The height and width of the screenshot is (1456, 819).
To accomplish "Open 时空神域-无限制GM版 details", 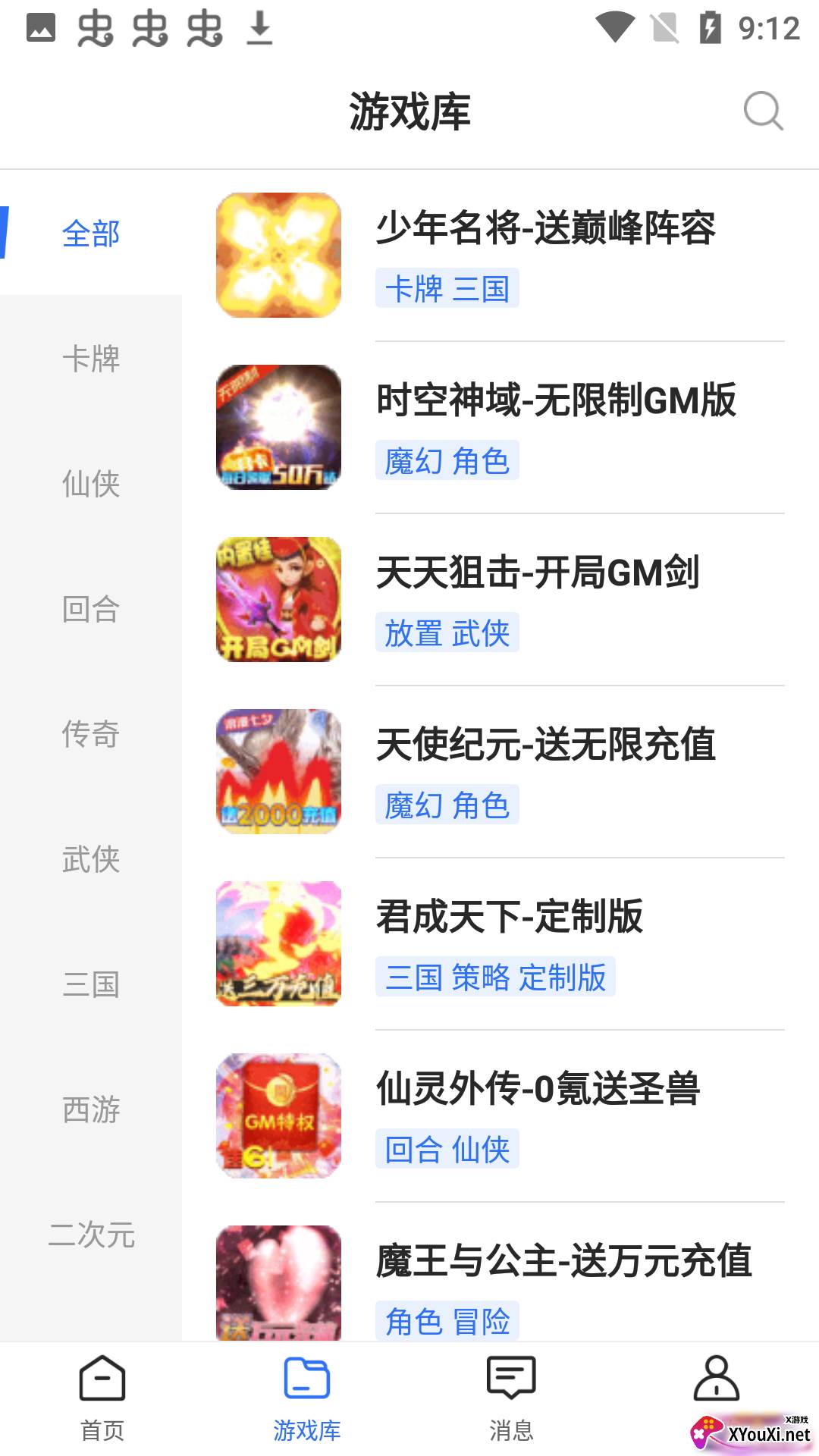I will 556,400.
